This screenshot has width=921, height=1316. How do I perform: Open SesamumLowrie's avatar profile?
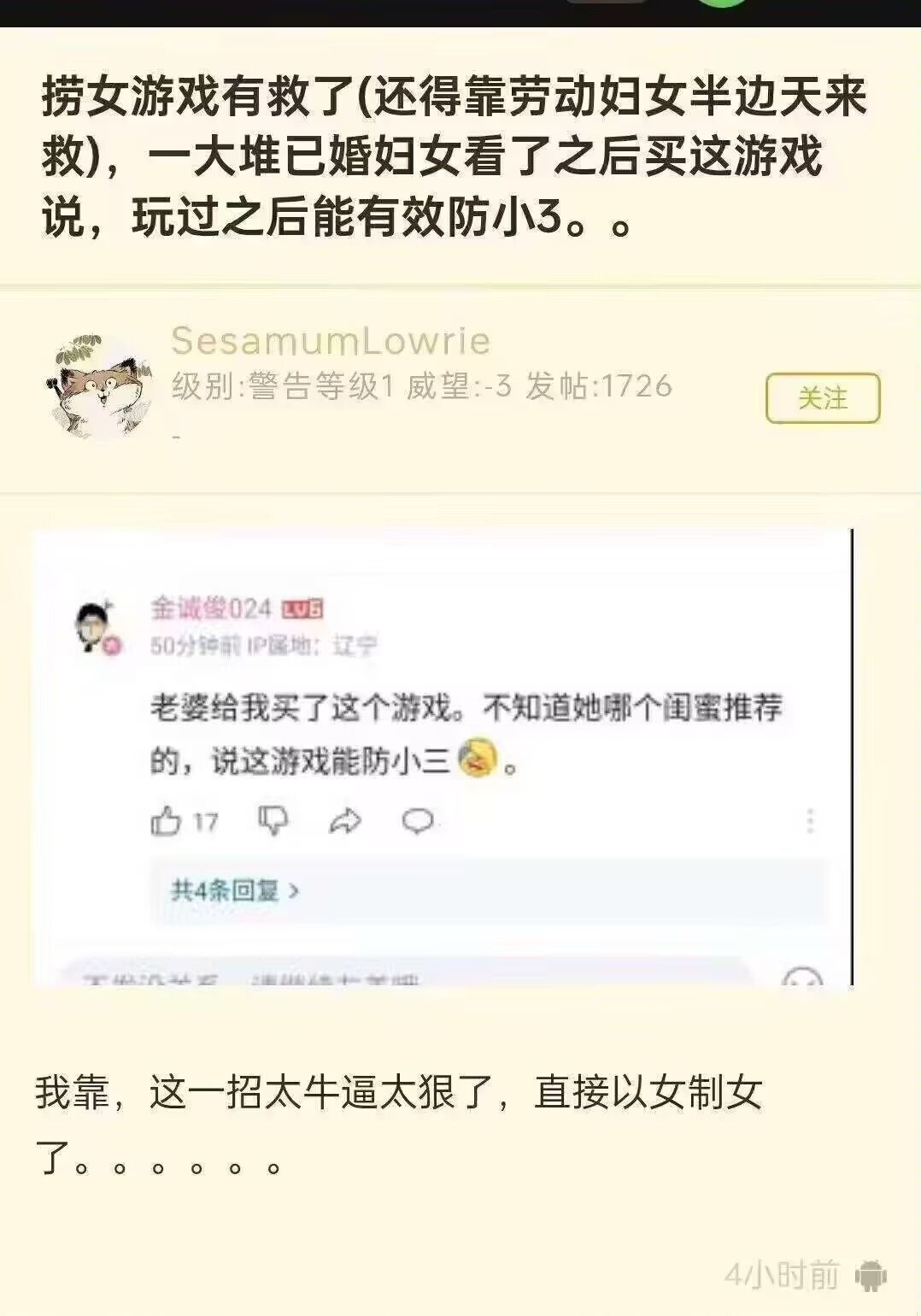coord(98,387)
